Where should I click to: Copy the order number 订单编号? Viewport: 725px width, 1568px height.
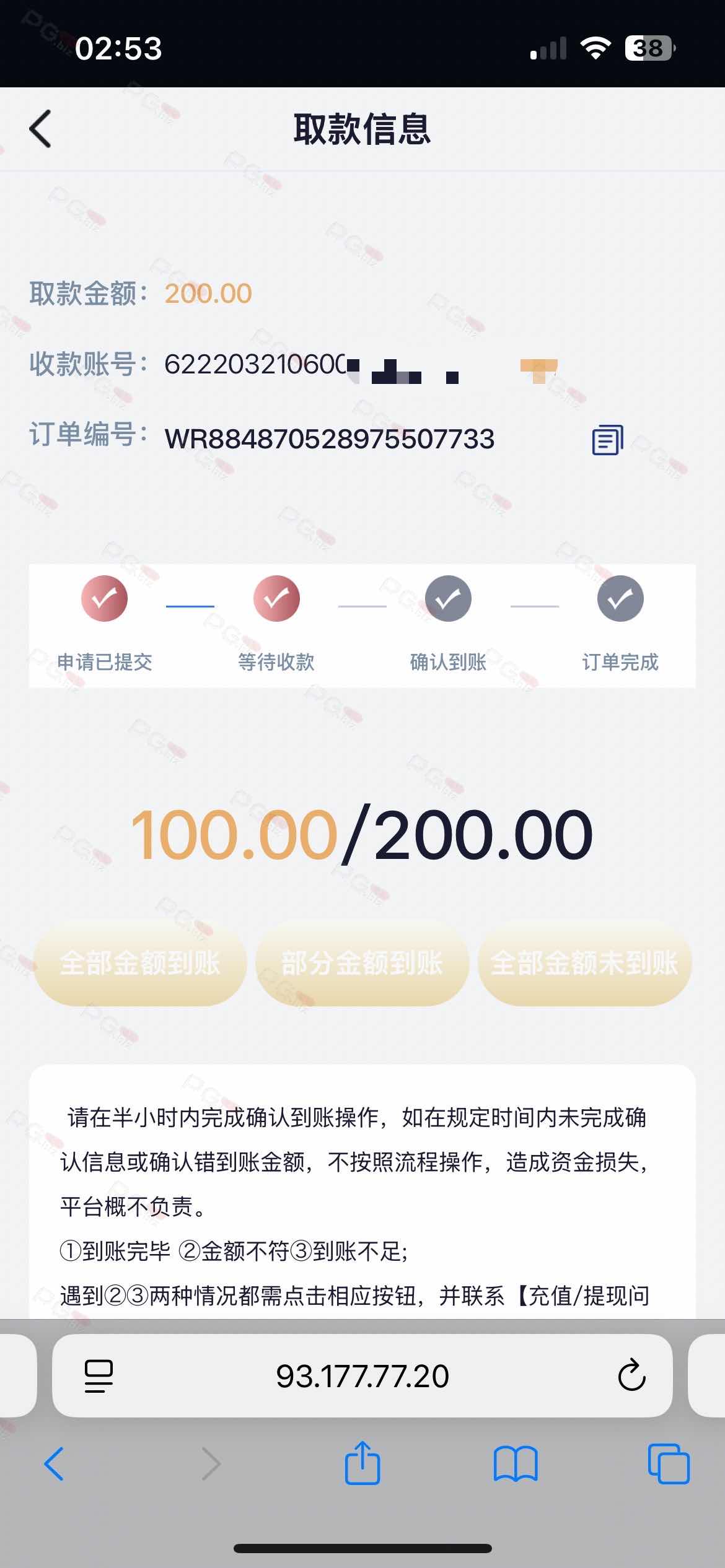pos(607,440)
